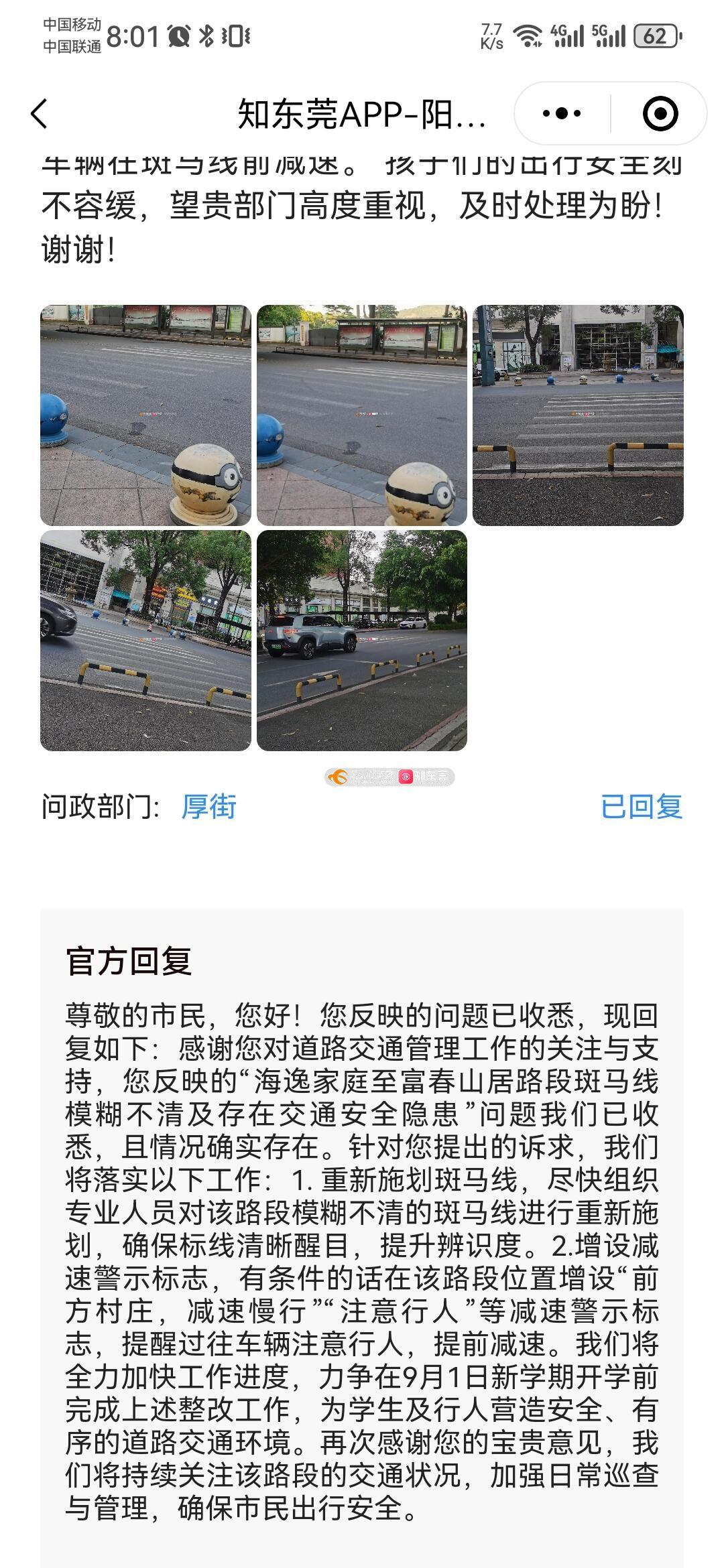Image resolution: width=724 pixels, height=1568 pixels.
Task: Enlarge the third photo of the crosswalk
Action: click(578, 415)
